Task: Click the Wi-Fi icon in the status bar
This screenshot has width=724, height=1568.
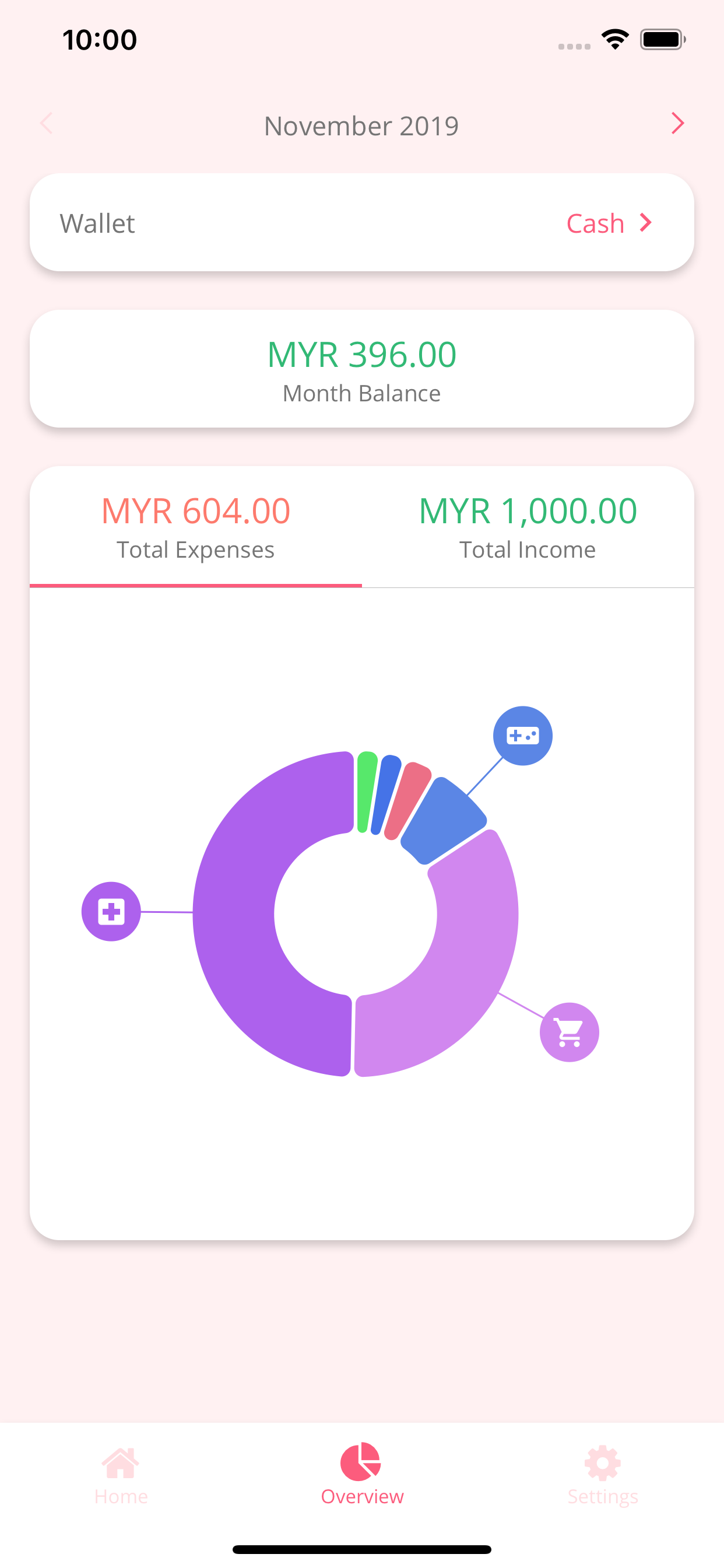Action: 615,39
